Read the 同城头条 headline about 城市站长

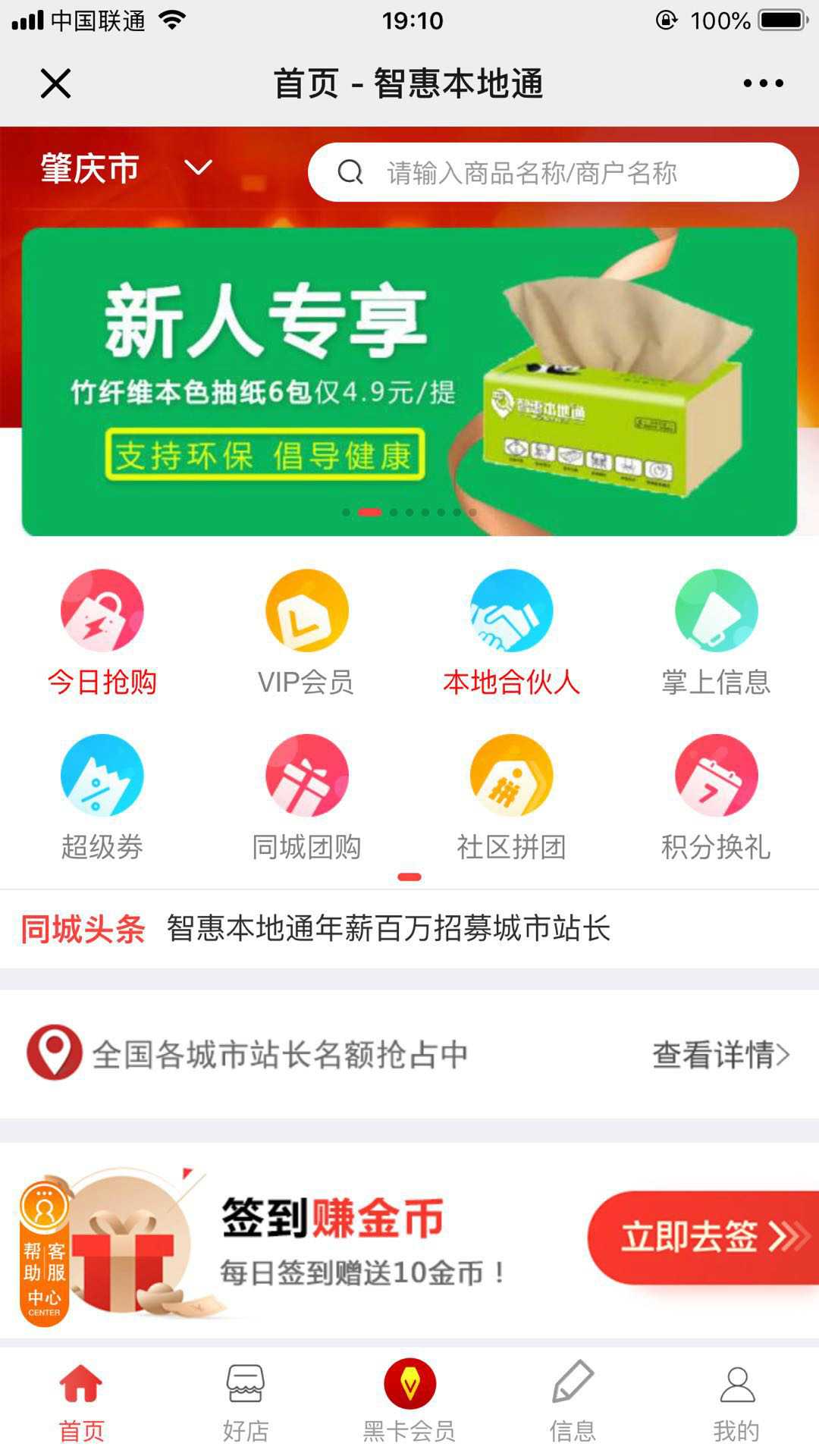tap(388, 929)
